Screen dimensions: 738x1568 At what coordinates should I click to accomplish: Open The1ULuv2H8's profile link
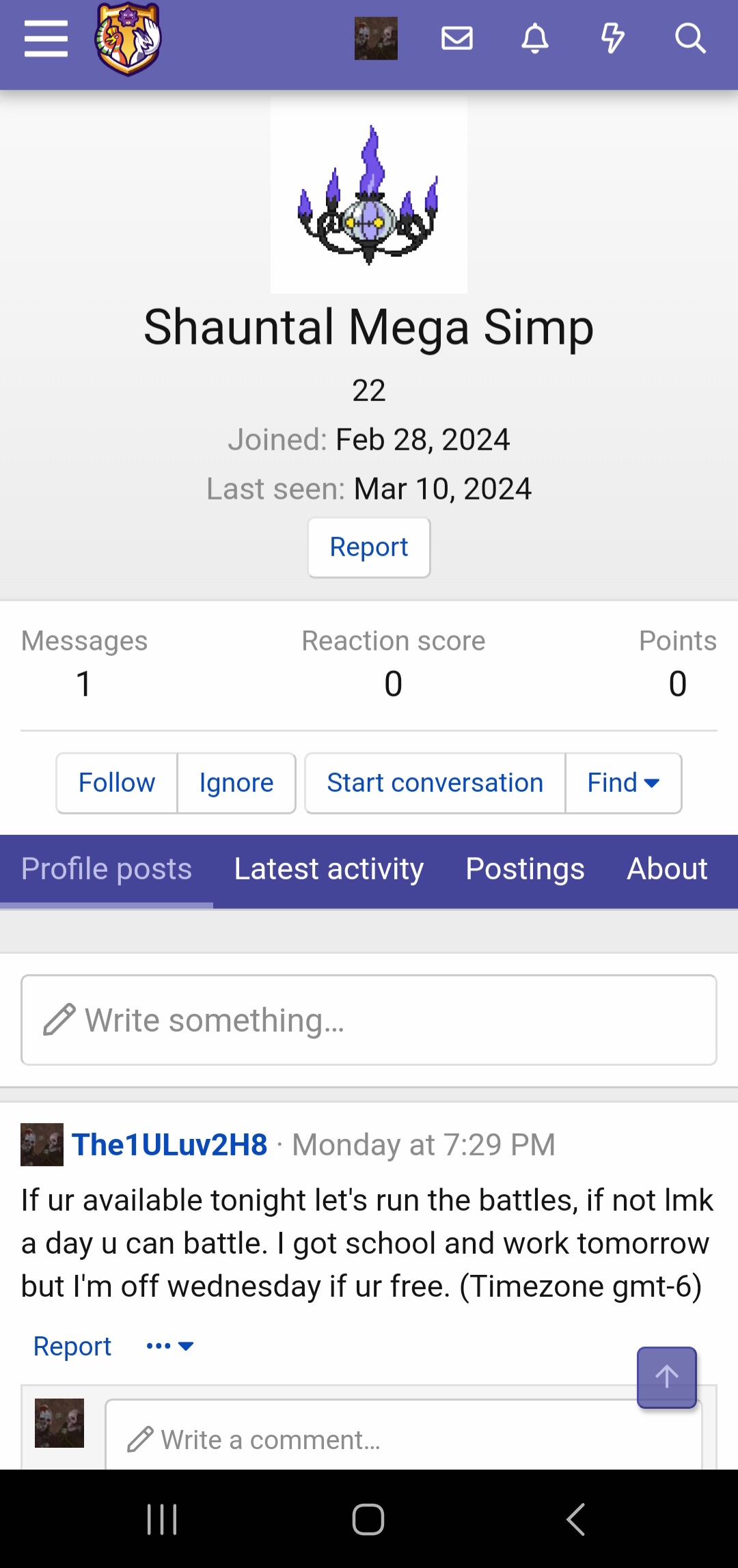(x=169, y=1144)
